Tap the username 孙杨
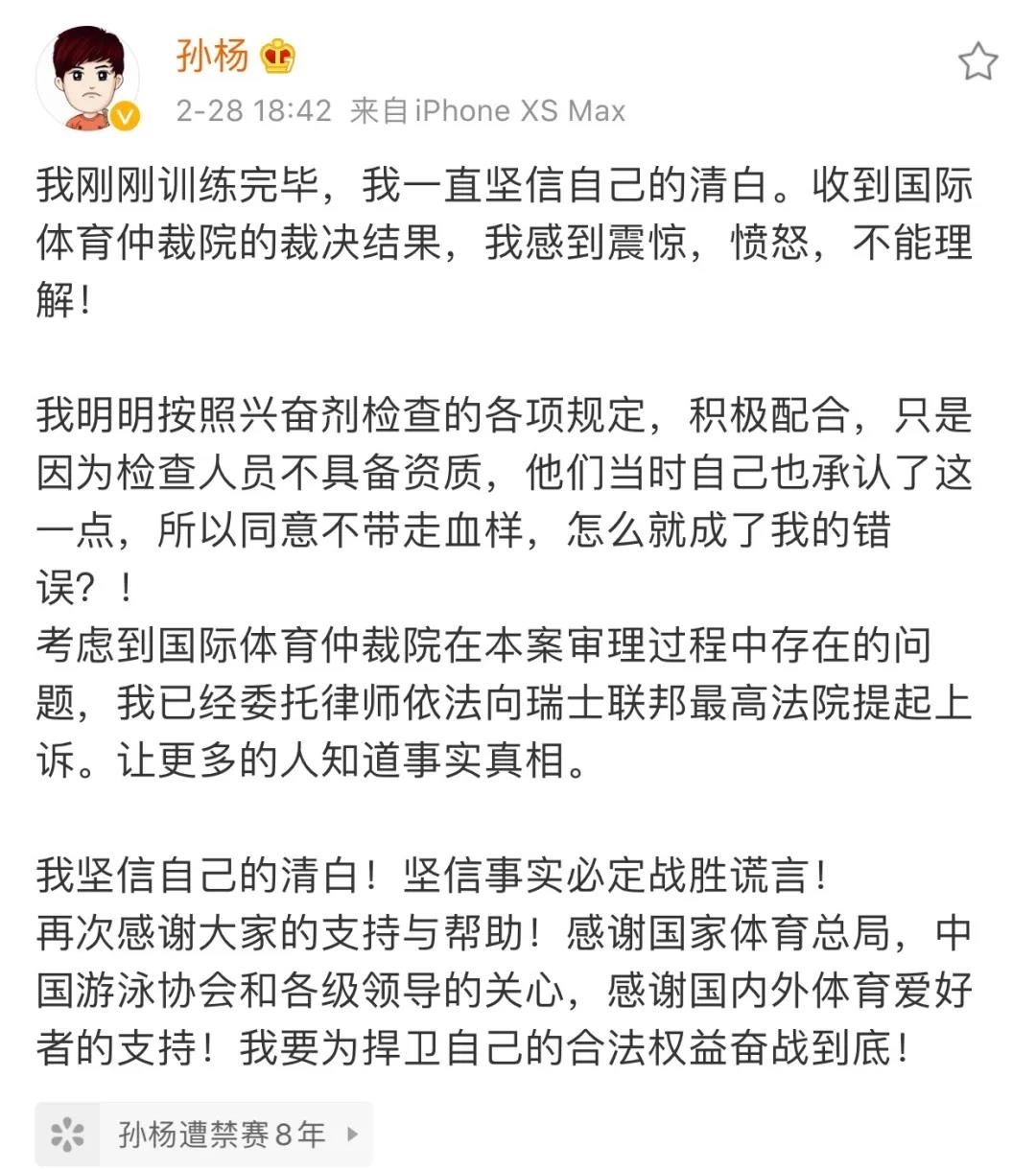 point(212,56)
